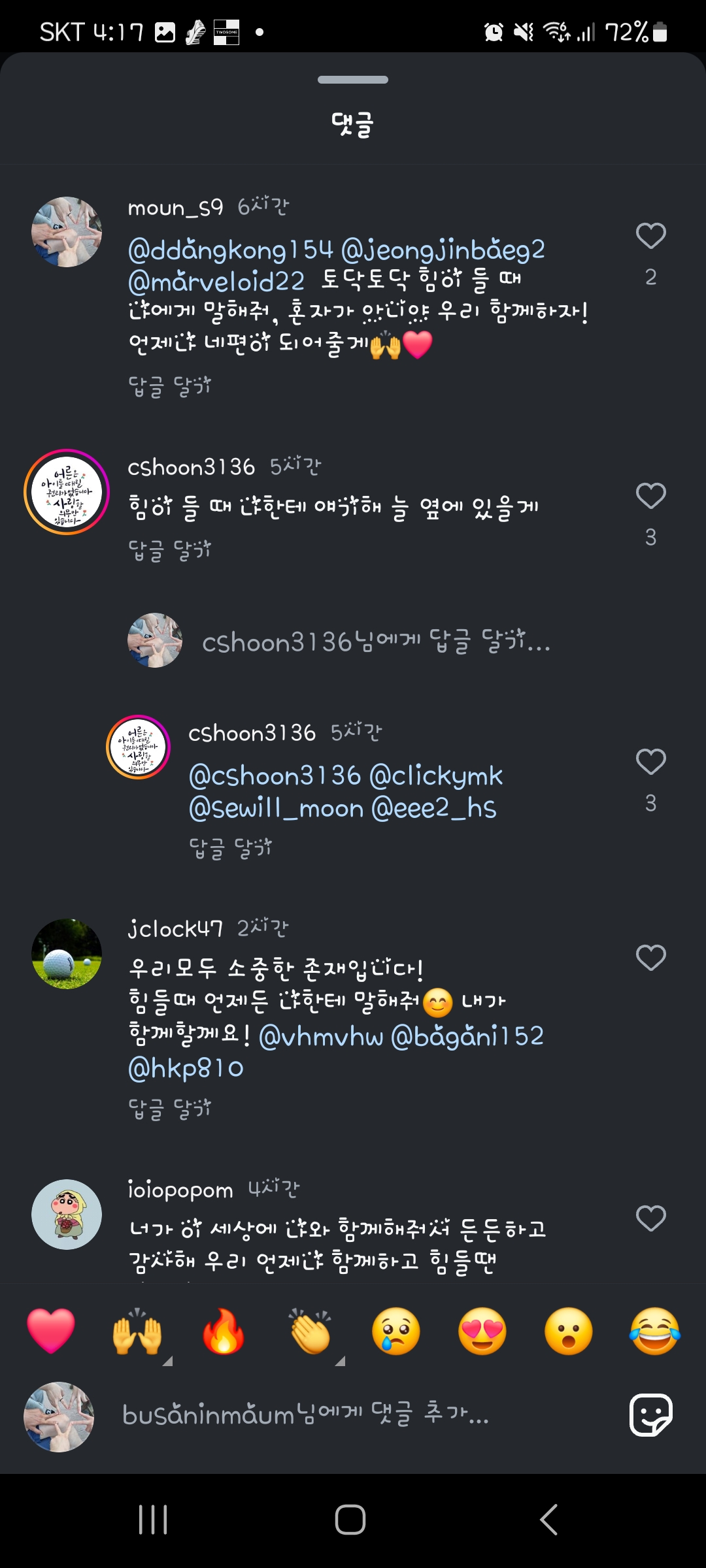Insert the red heart quick emoji
Screen dimensions: 706x1568
coord(51,1331)
